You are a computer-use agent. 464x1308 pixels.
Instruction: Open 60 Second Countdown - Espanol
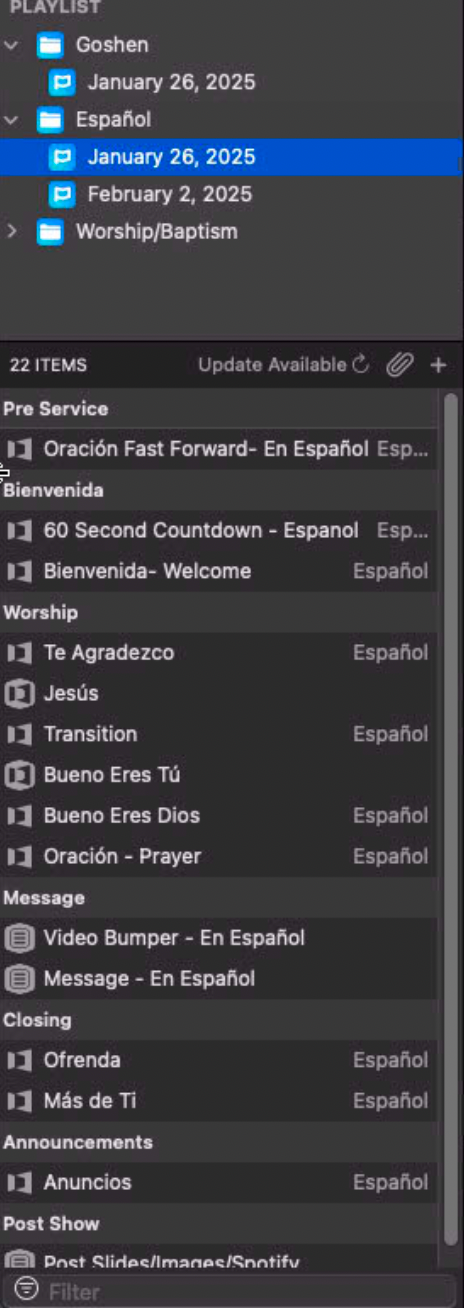coord(218,530)
